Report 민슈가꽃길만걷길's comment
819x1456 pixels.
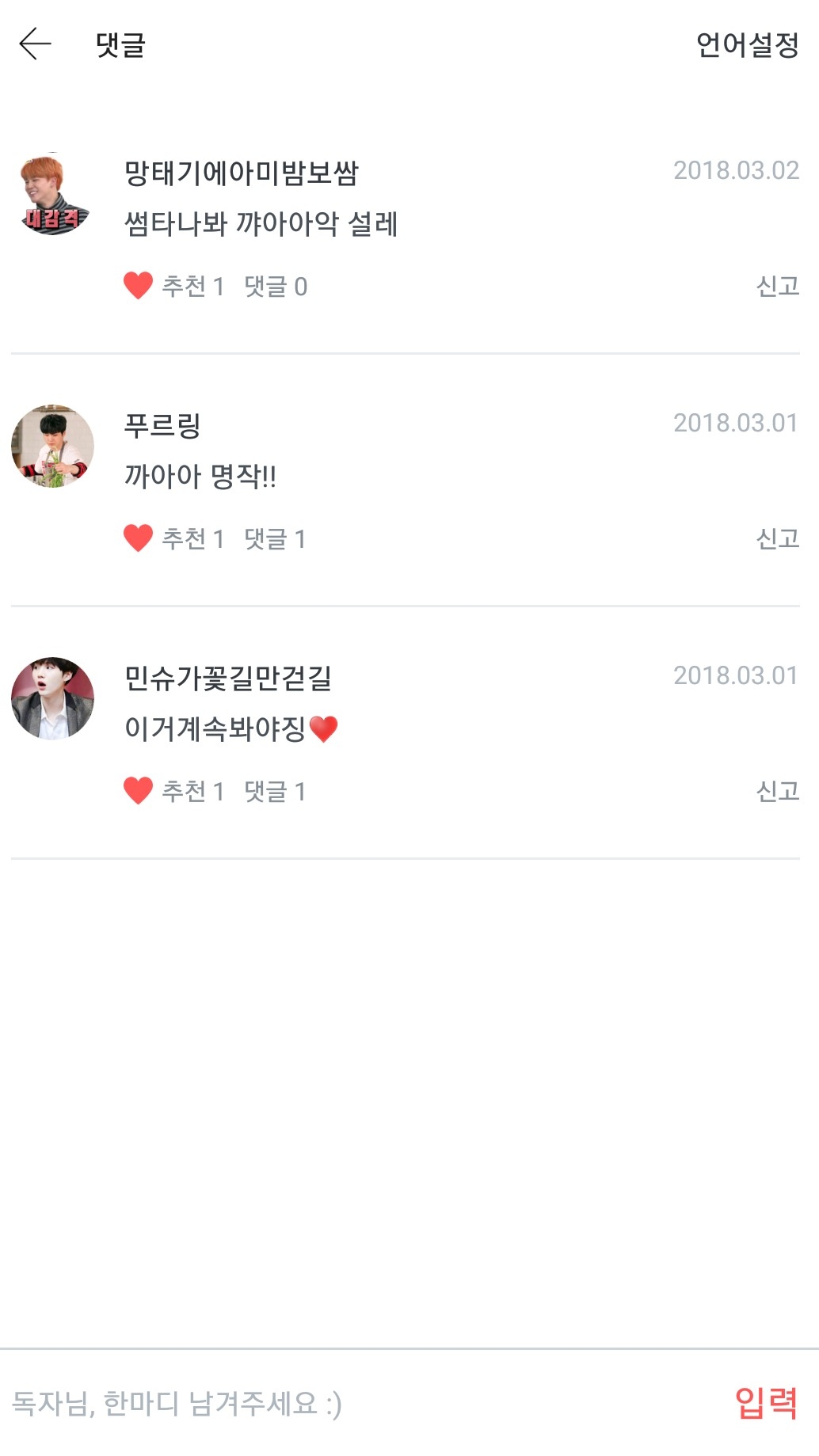(x=777, y=791)
